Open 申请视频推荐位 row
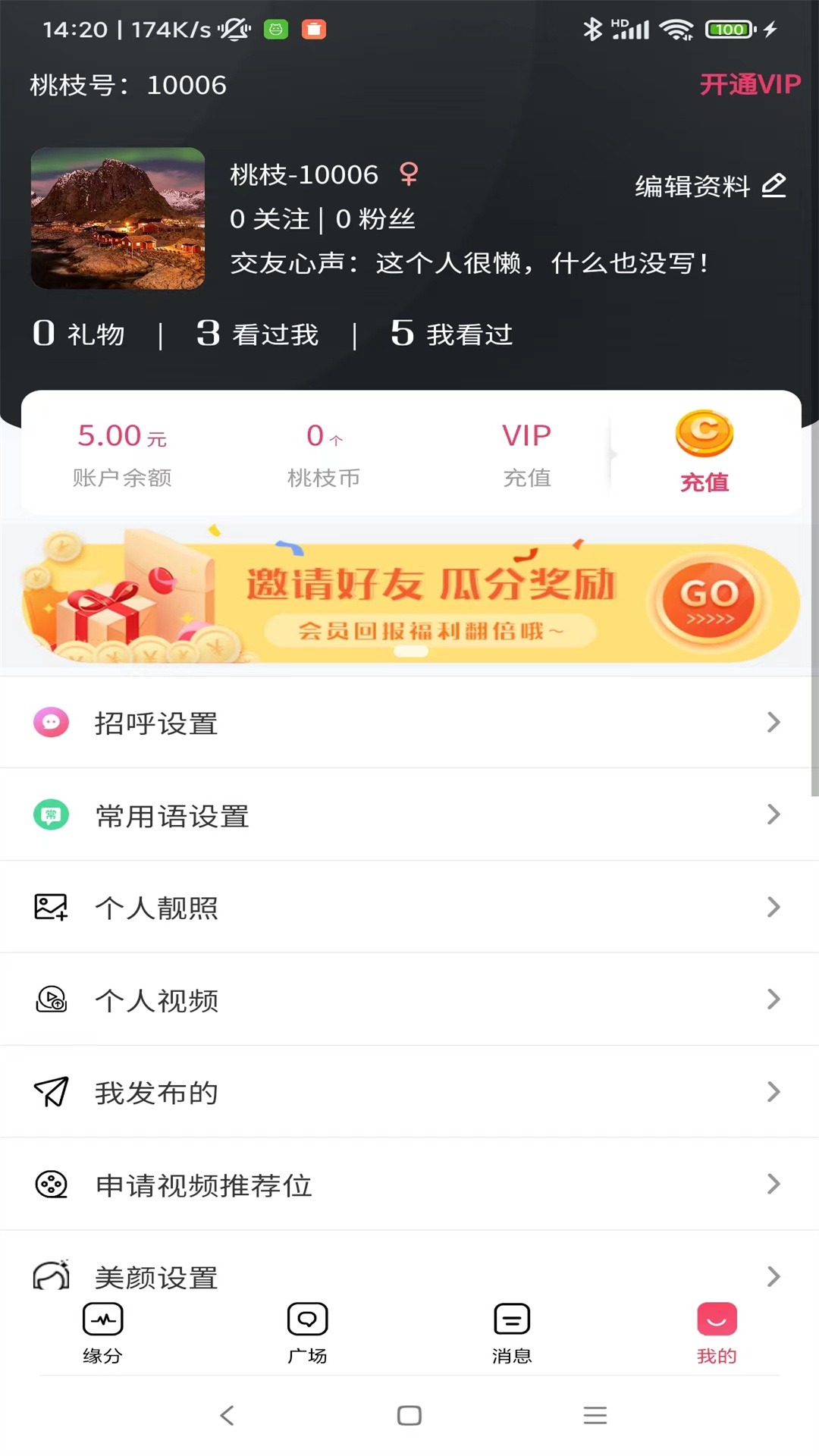The width and height of the screenshot is (819, 1456). [409, 1185]
